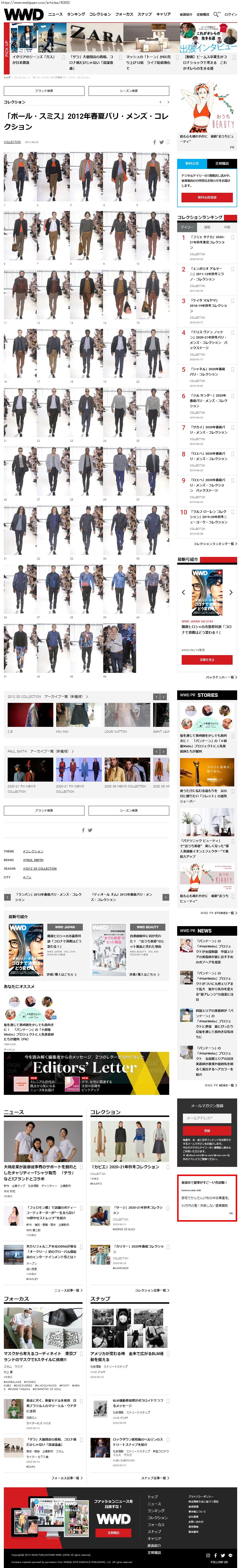The image size is (241, 1568).
Task: Show the 月間 collection ranking
Action: tap(227, 227)
